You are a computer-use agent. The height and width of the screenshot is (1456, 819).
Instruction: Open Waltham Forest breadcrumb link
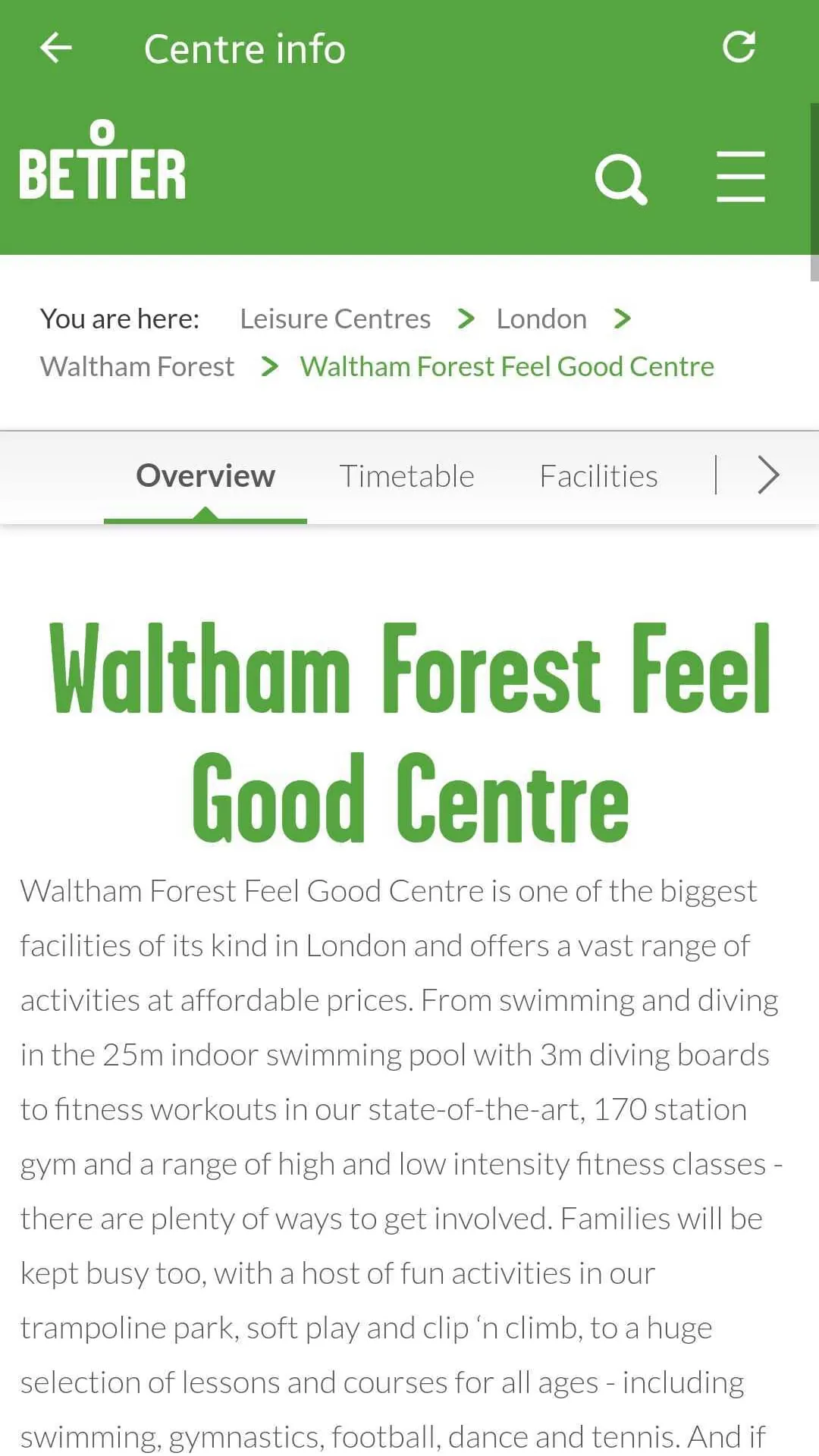click(137, 366)
